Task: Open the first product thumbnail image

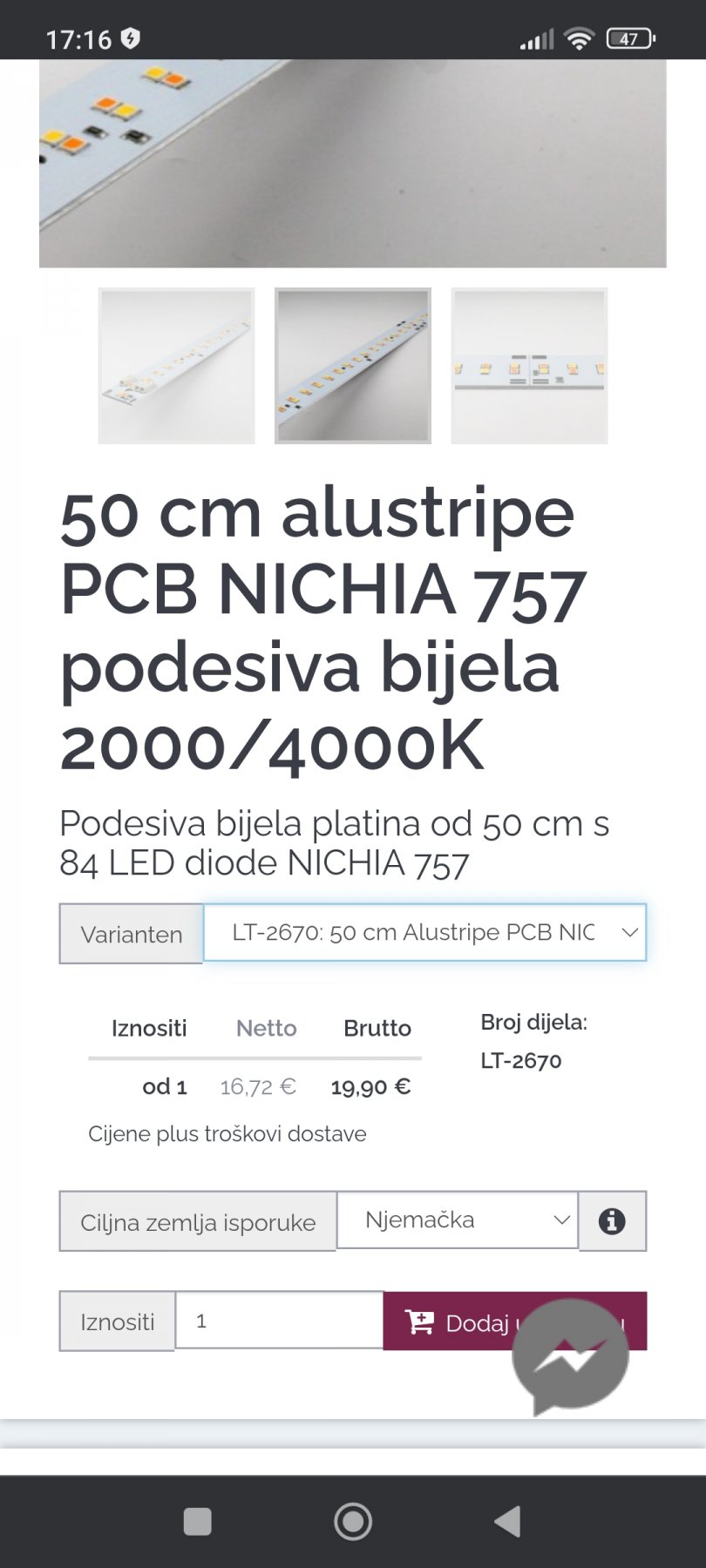Action: click(176, 366)
